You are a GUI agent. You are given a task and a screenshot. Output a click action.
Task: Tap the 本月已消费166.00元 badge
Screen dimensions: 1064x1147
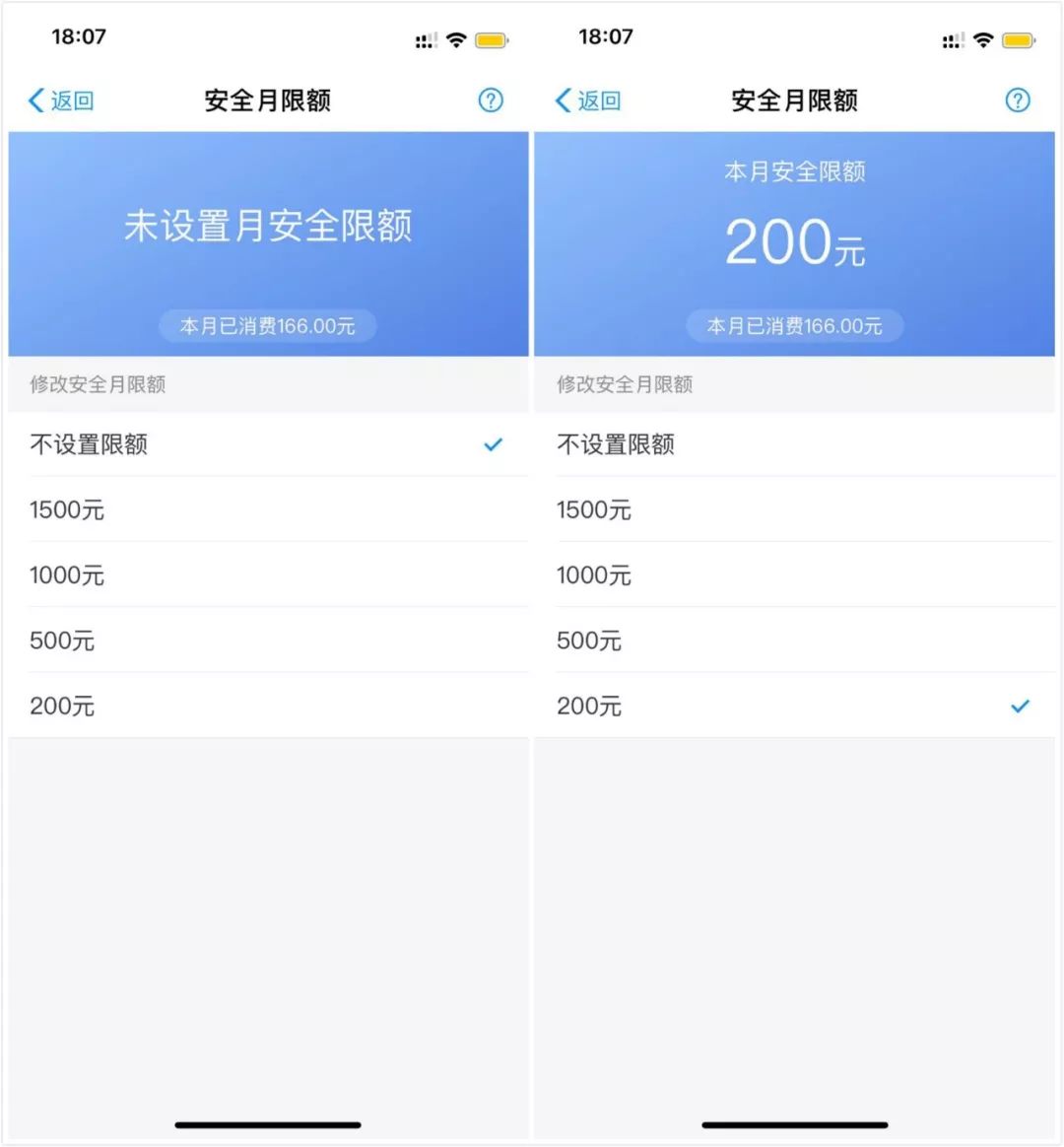point(267,325)
